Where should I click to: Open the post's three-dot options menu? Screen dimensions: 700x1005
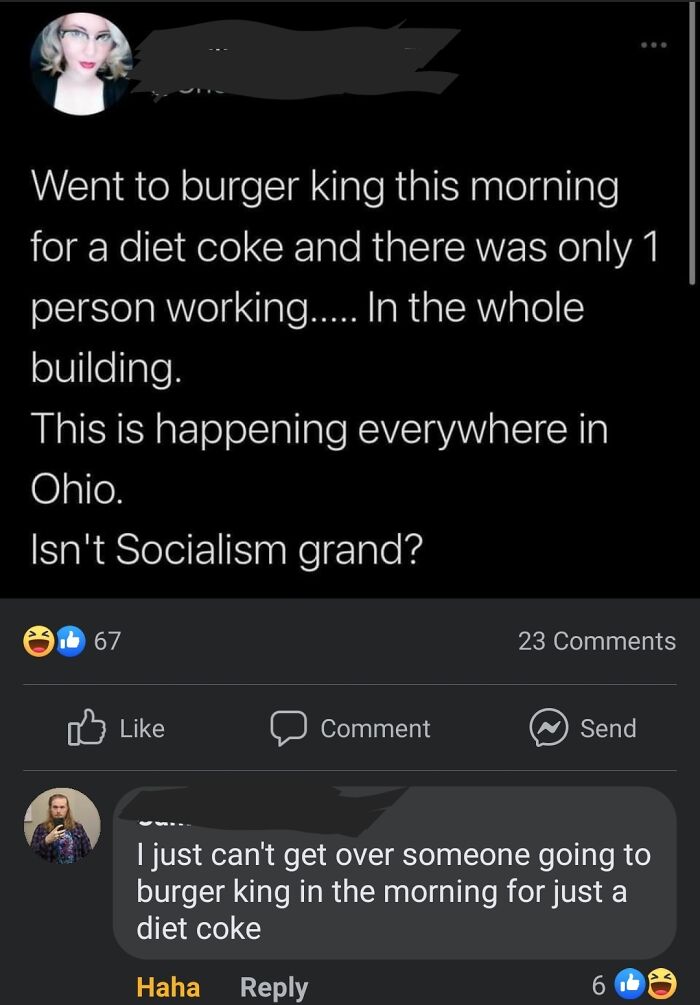pos(653,47)
